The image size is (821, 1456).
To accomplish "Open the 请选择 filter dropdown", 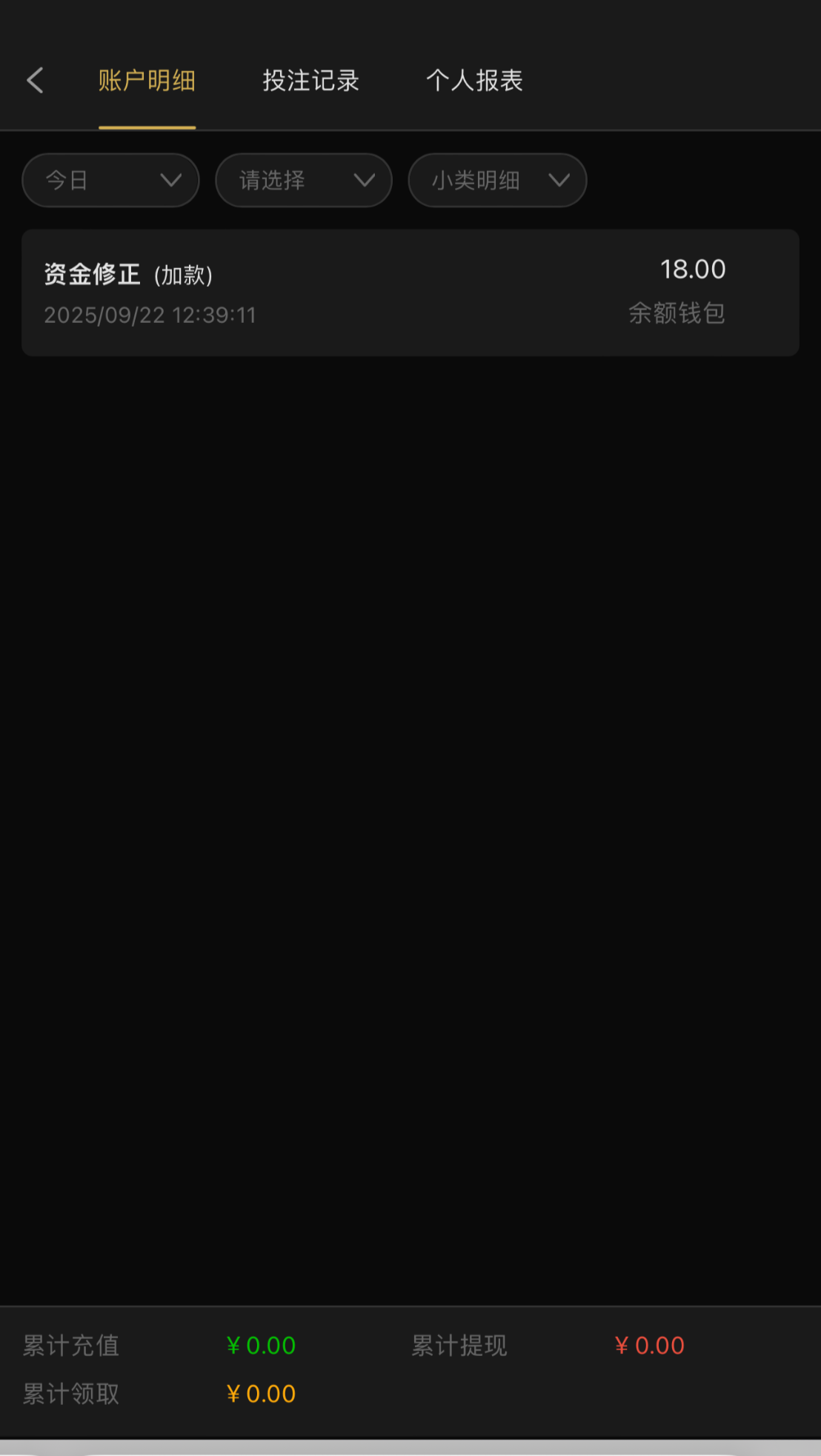I will click(304, 180).
